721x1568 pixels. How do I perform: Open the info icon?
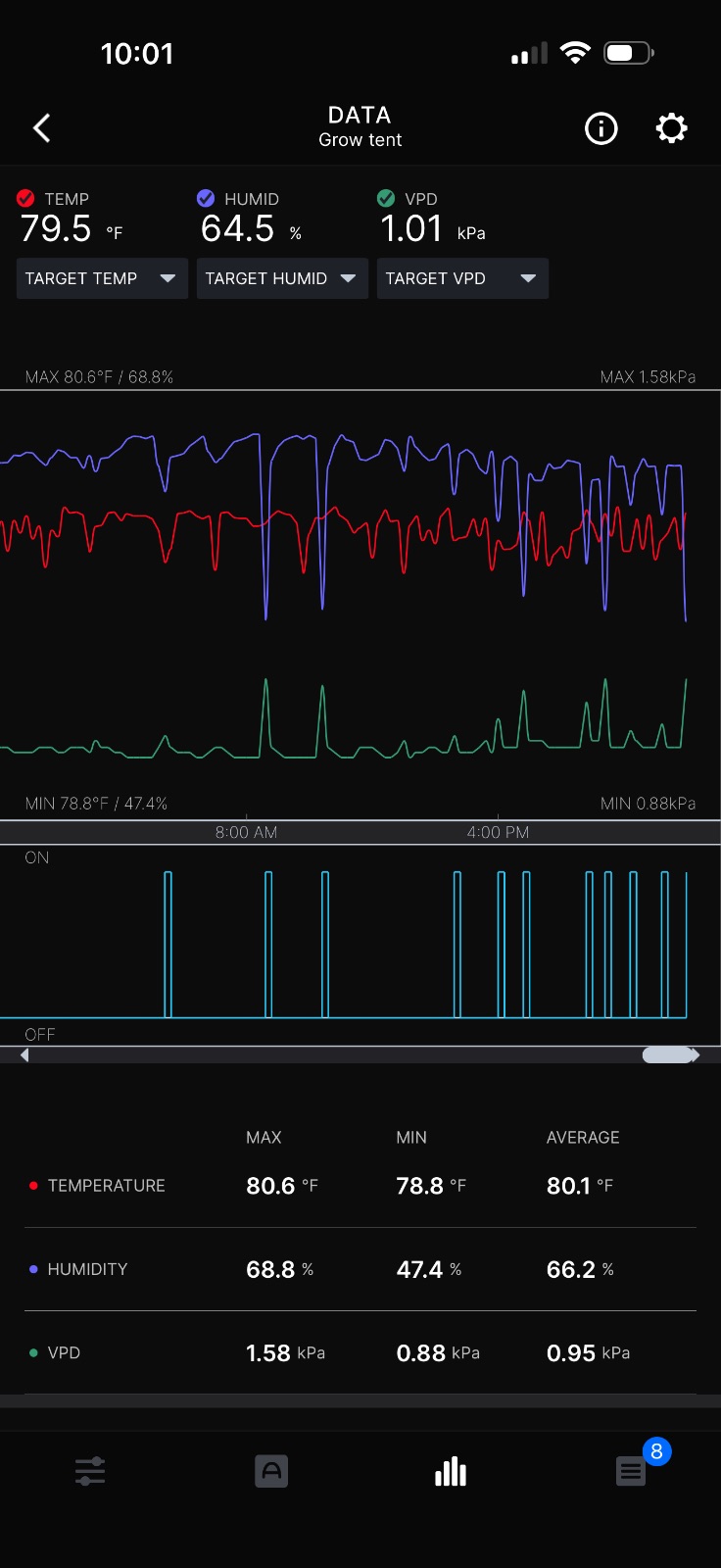pyautogui.click(x=601, y=128)
